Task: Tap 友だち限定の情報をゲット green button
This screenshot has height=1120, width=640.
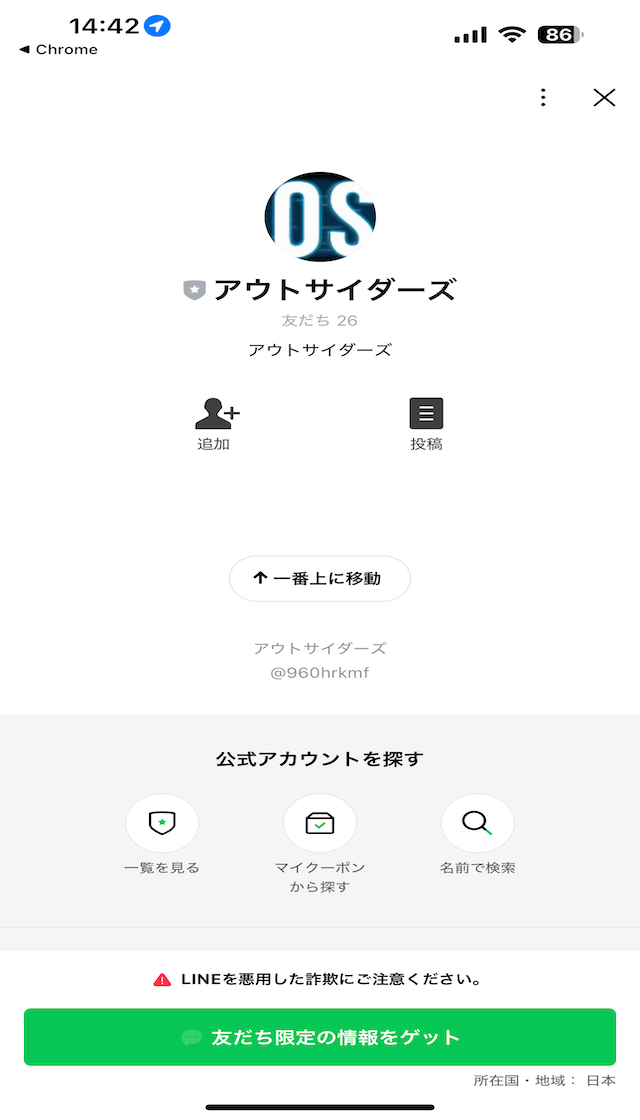Action: pos(320,1037)
